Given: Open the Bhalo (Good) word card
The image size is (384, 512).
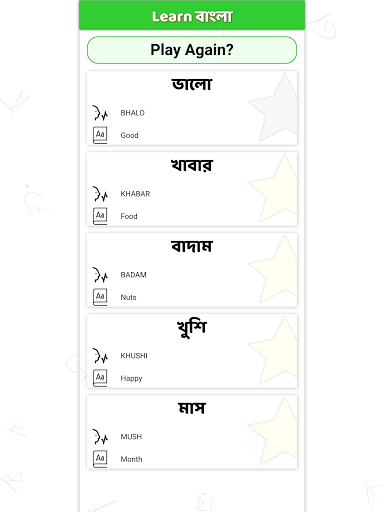Looking at the screenshot, I should 192,108.
